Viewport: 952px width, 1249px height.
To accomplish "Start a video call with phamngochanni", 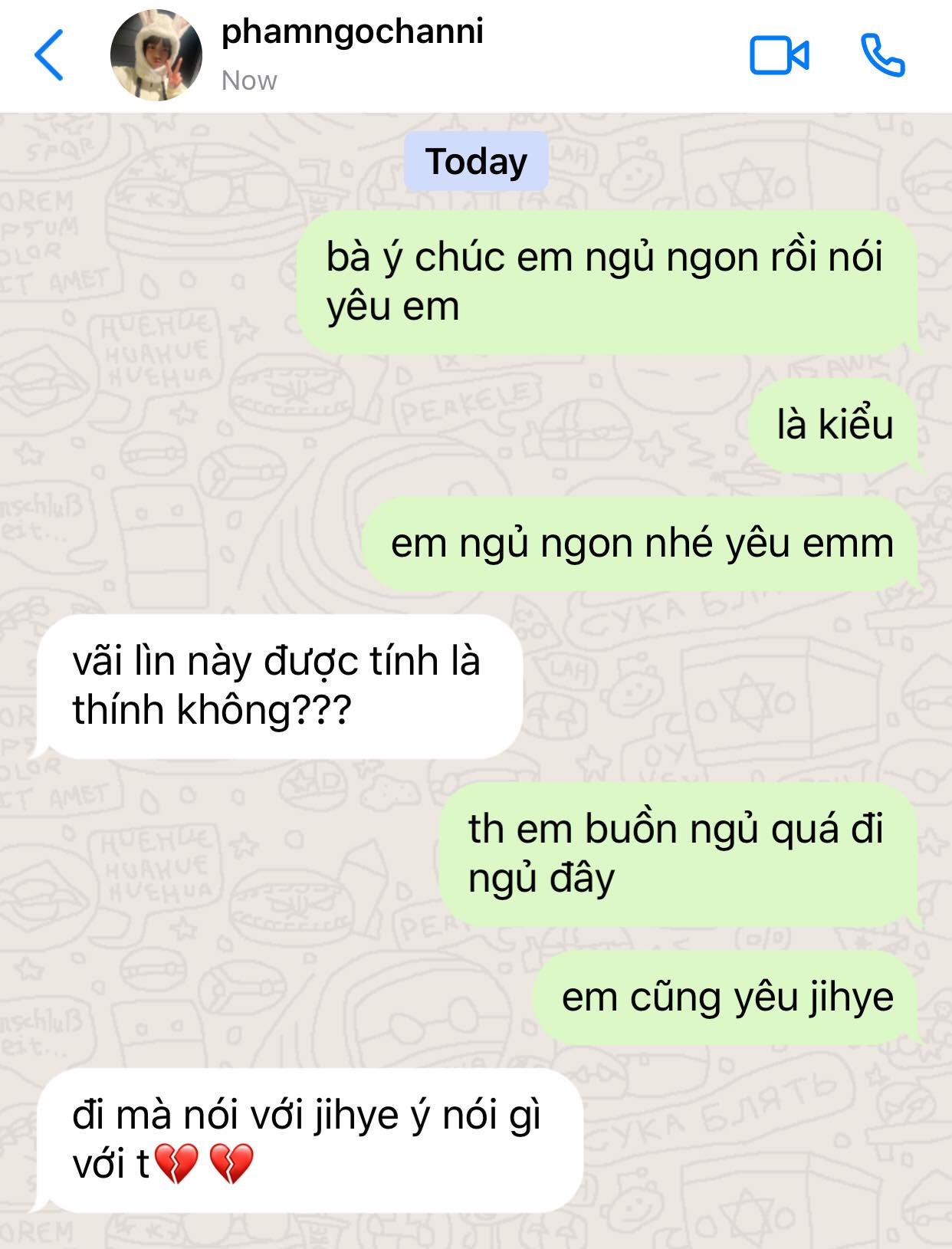I will (x=778, y=55).
